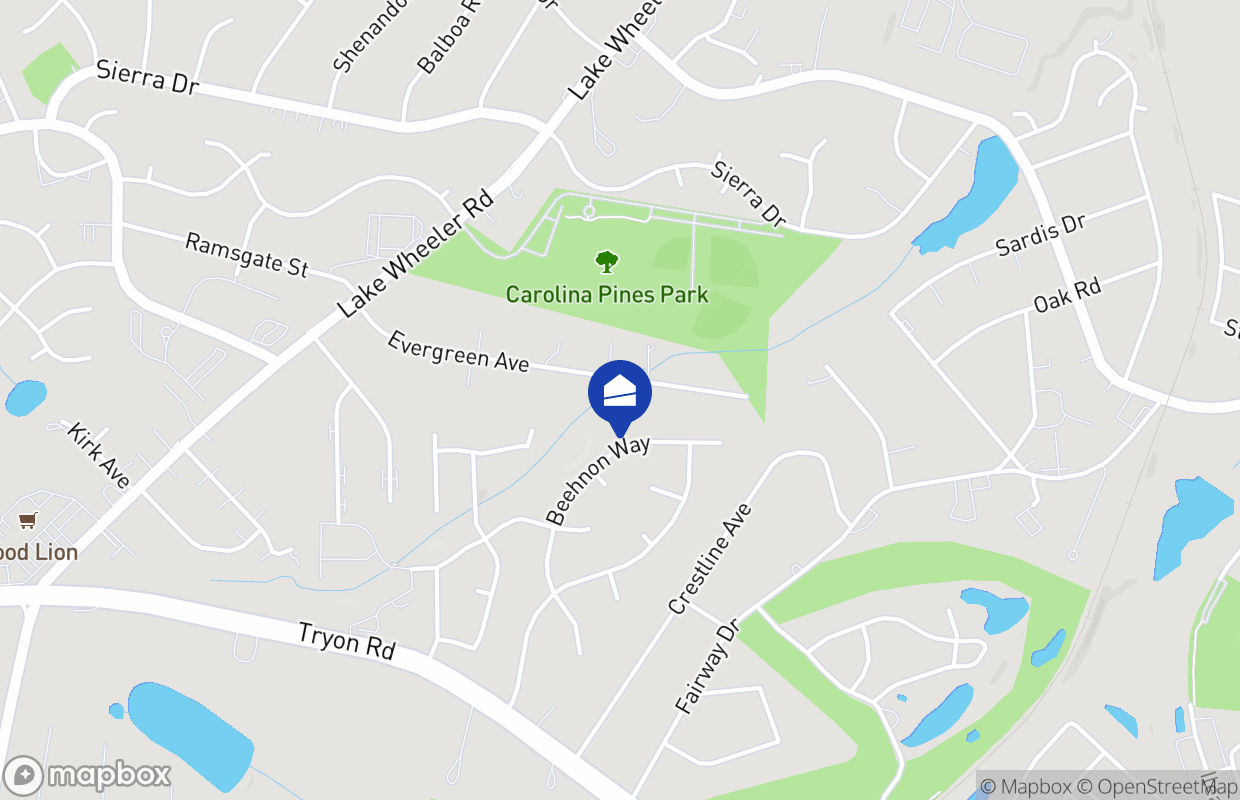1240x800 pixels.
Task: Open the © Mapbox attribution link
Action: 1025,786
